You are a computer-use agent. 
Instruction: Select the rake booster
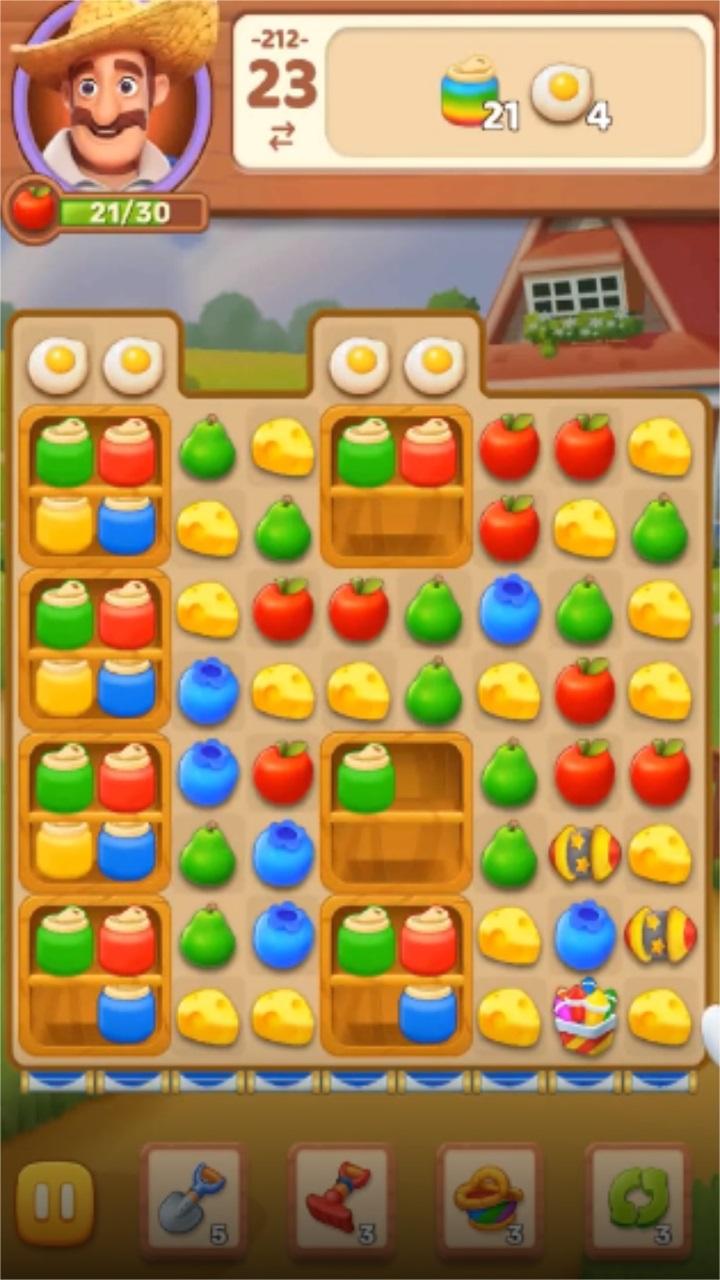pyautogui.click(x=341, y=1199)
